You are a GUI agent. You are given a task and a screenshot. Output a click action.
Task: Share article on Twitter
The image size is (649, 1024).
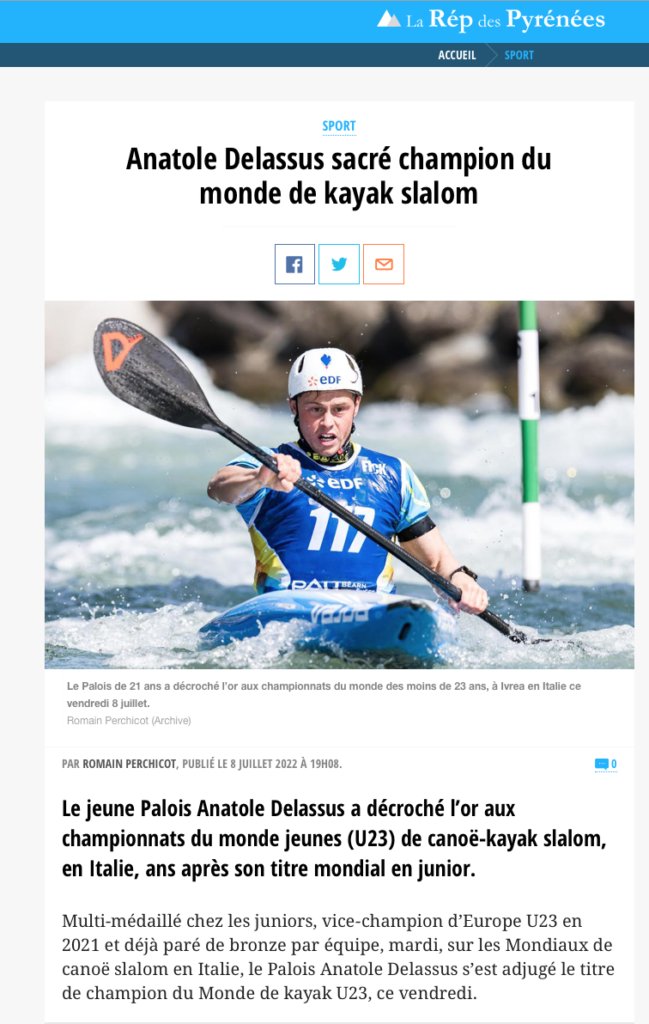pos(339,264)
